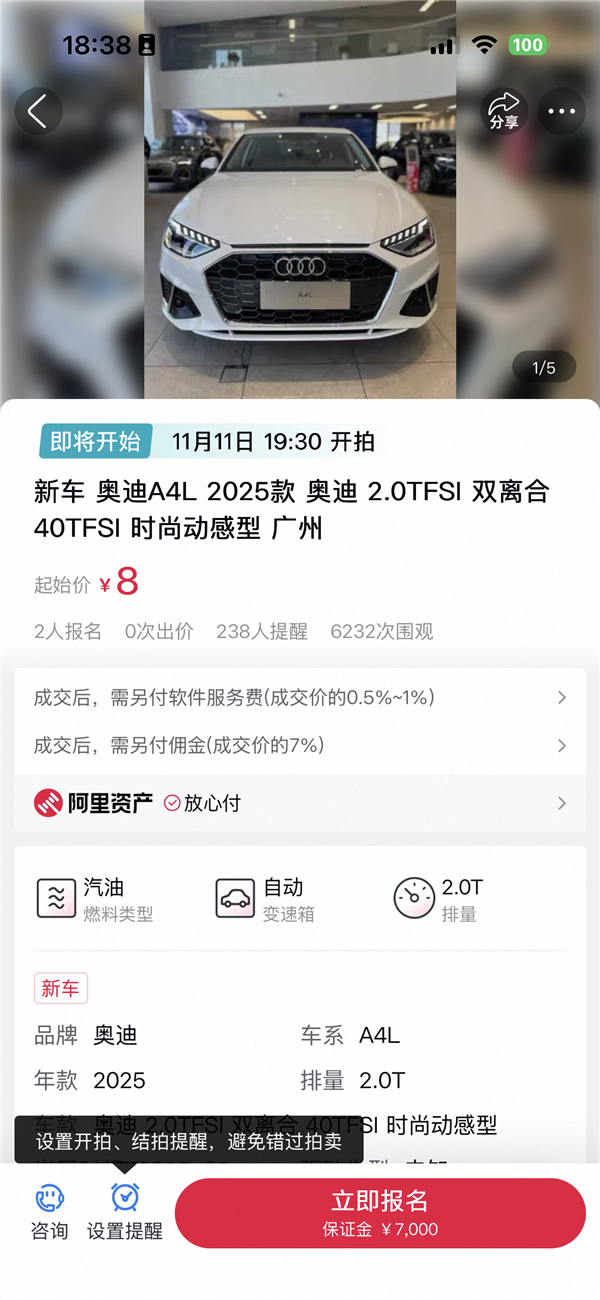Open the 阿里资产 放心付 row
The height and width of the screenshot is (1300, 600).
299,802
